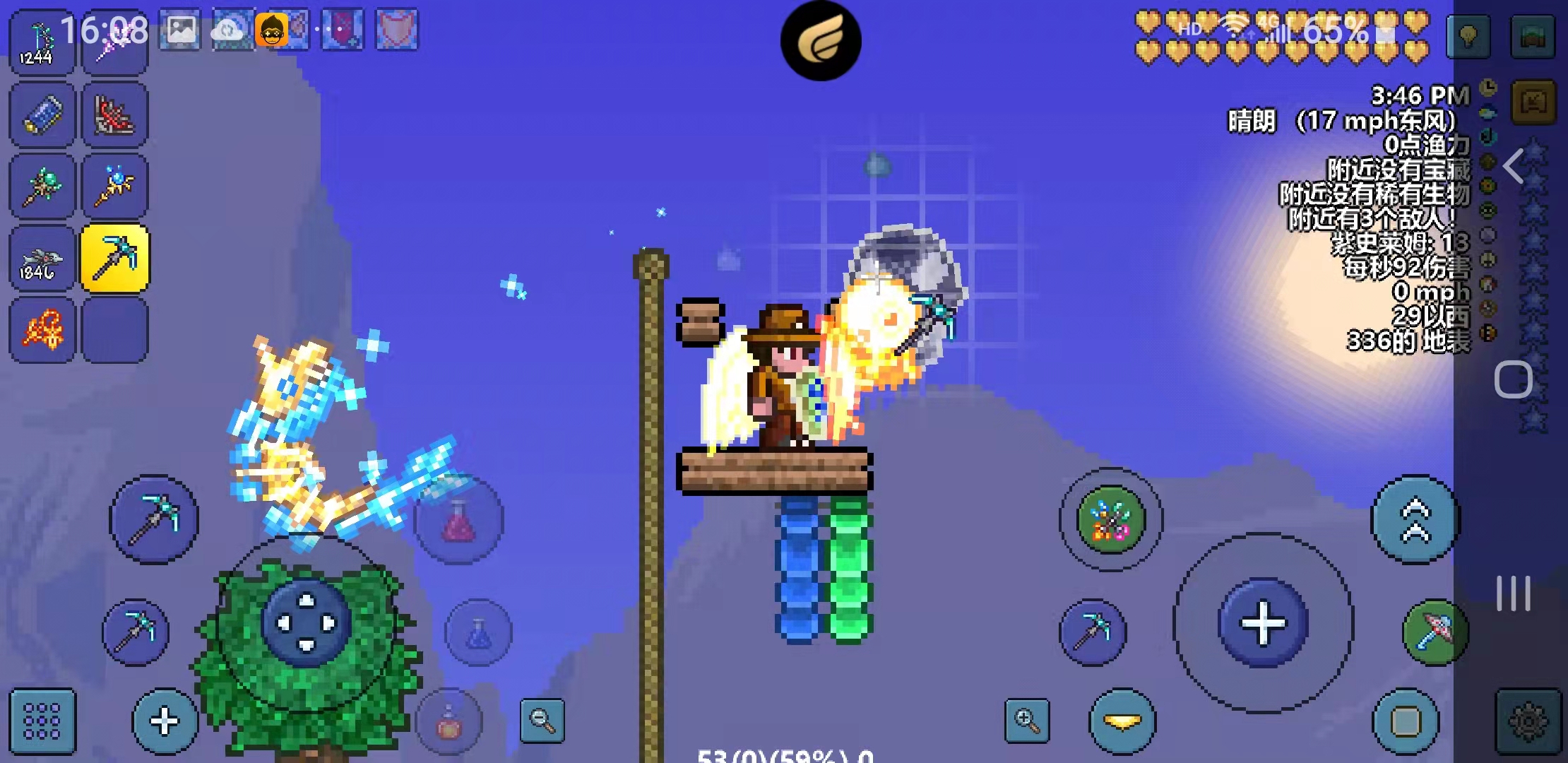Zoom out with the minus magnifier

(x=542, y=721)
